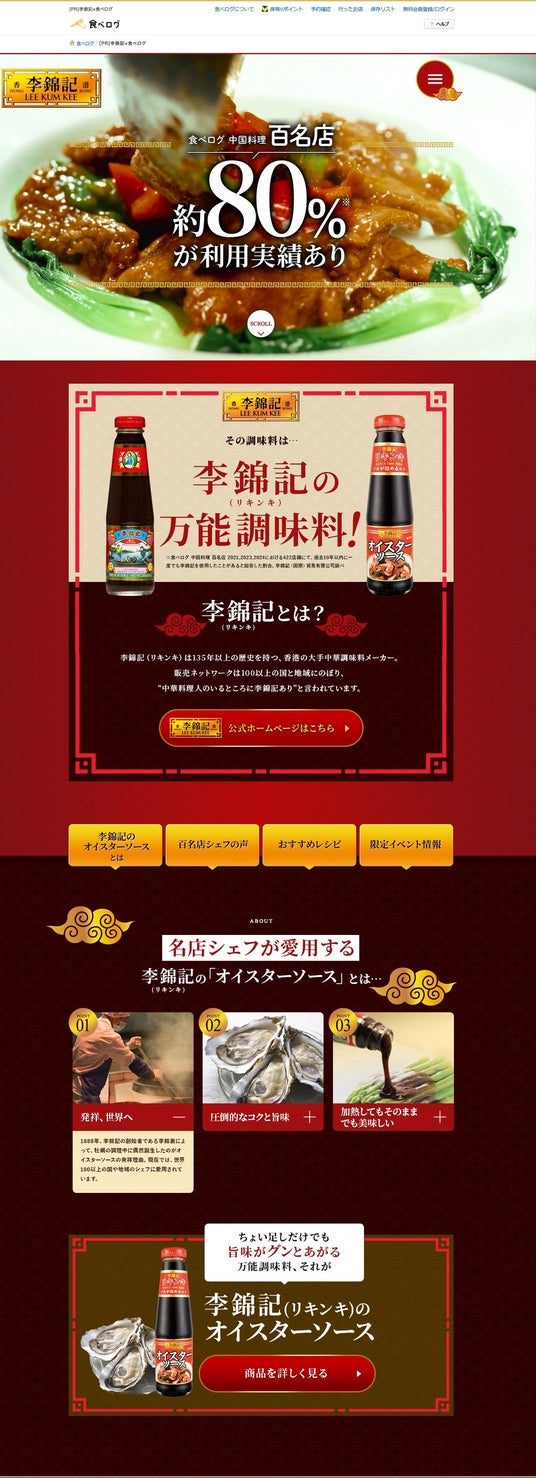536x1478 pixels.
Task: Tap 無料会員登録/ログイン link
Action: pyautogui.click(x=428, y=9)
